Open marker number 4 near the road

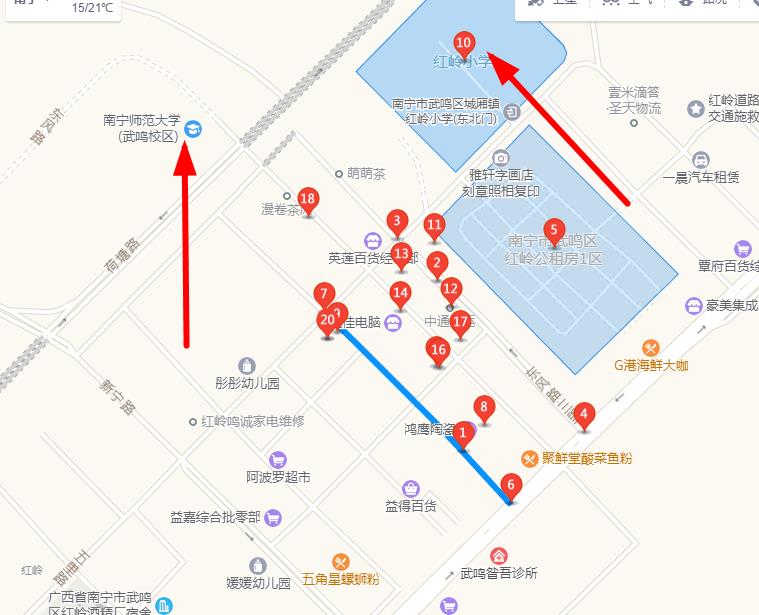pos(584,413)
